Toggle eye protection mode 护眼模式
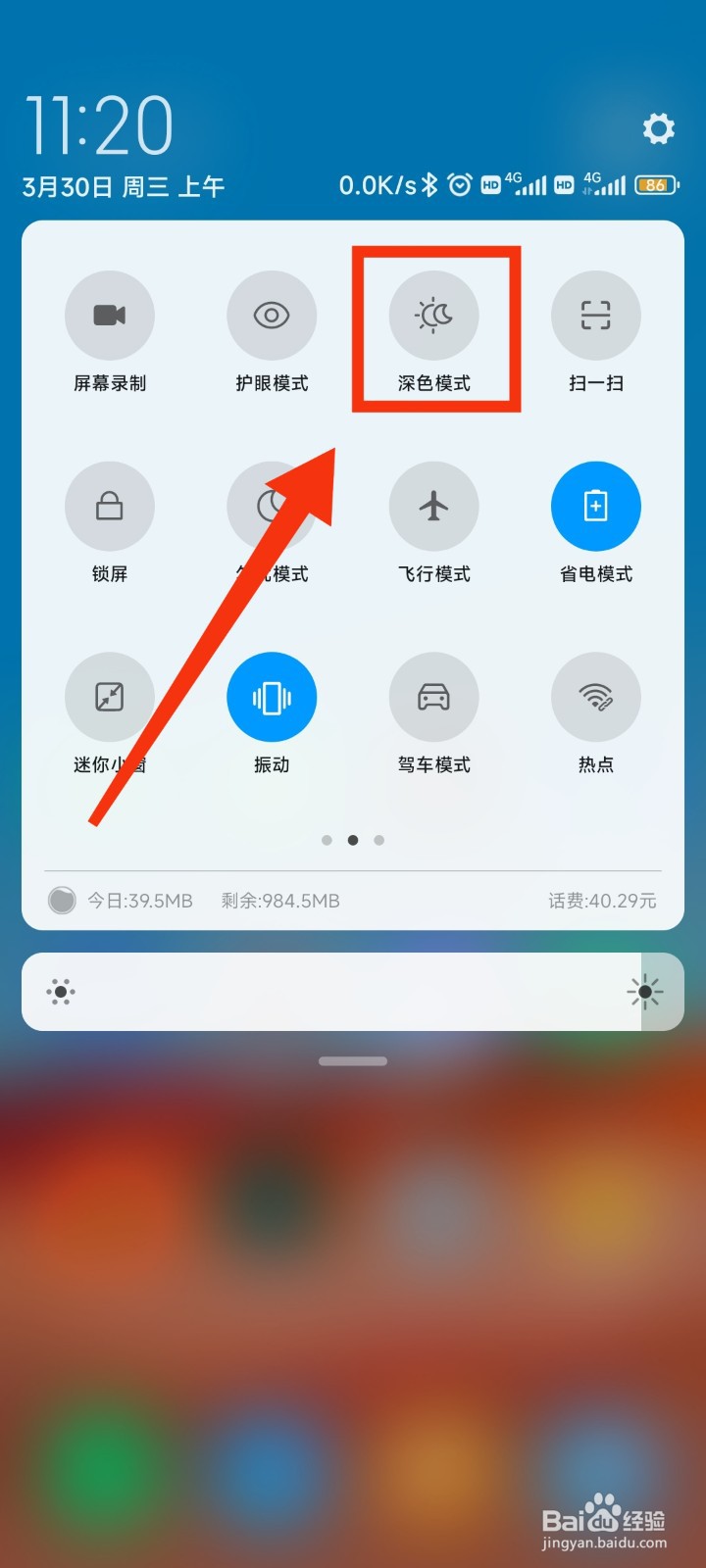The width and height of the screenshot is (706, 1568). [x=272, y=316]
